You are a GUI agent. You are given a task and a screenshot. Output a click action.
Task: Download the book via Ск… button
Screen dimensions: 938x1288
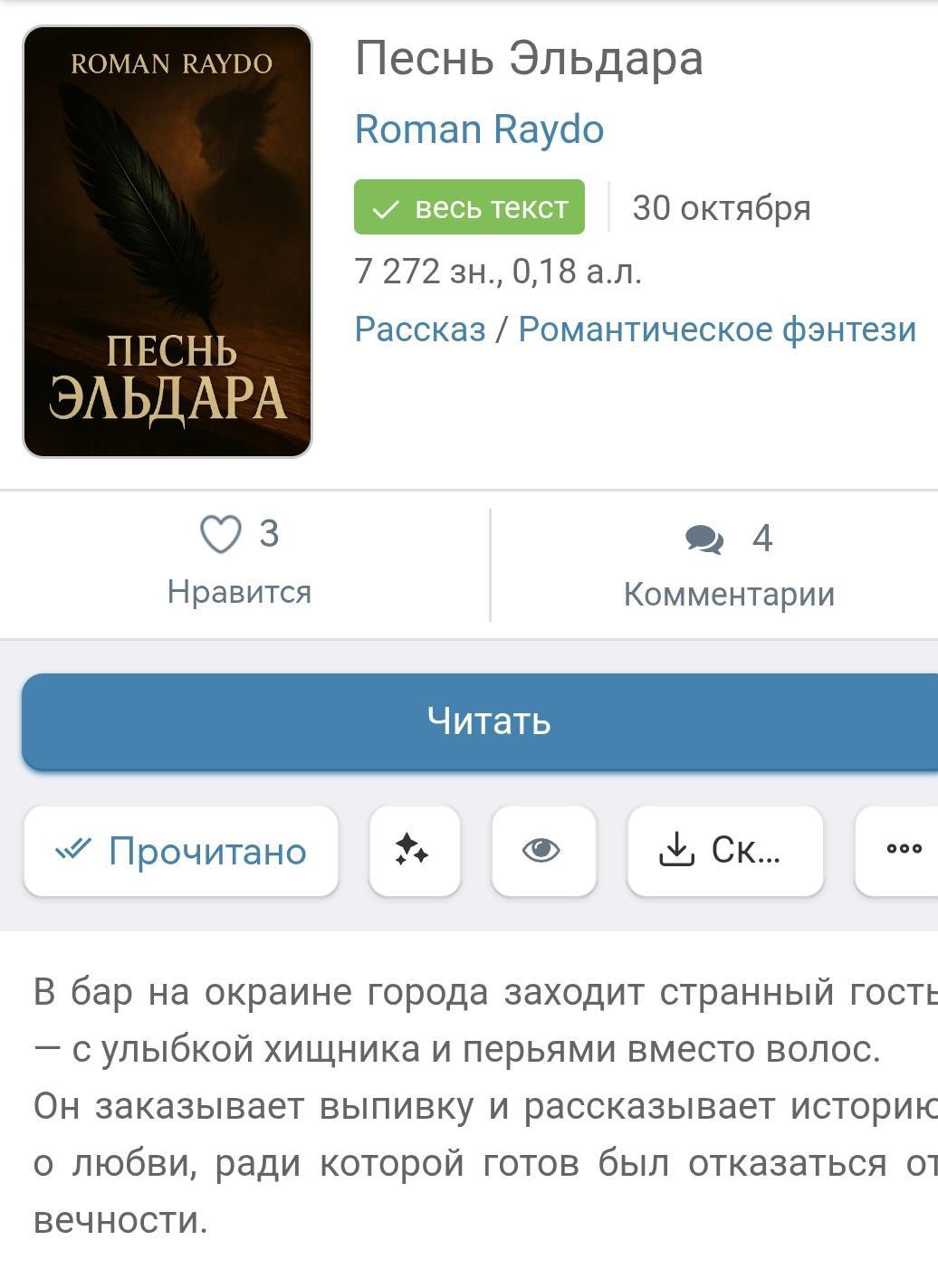click(x=724, y=851)
